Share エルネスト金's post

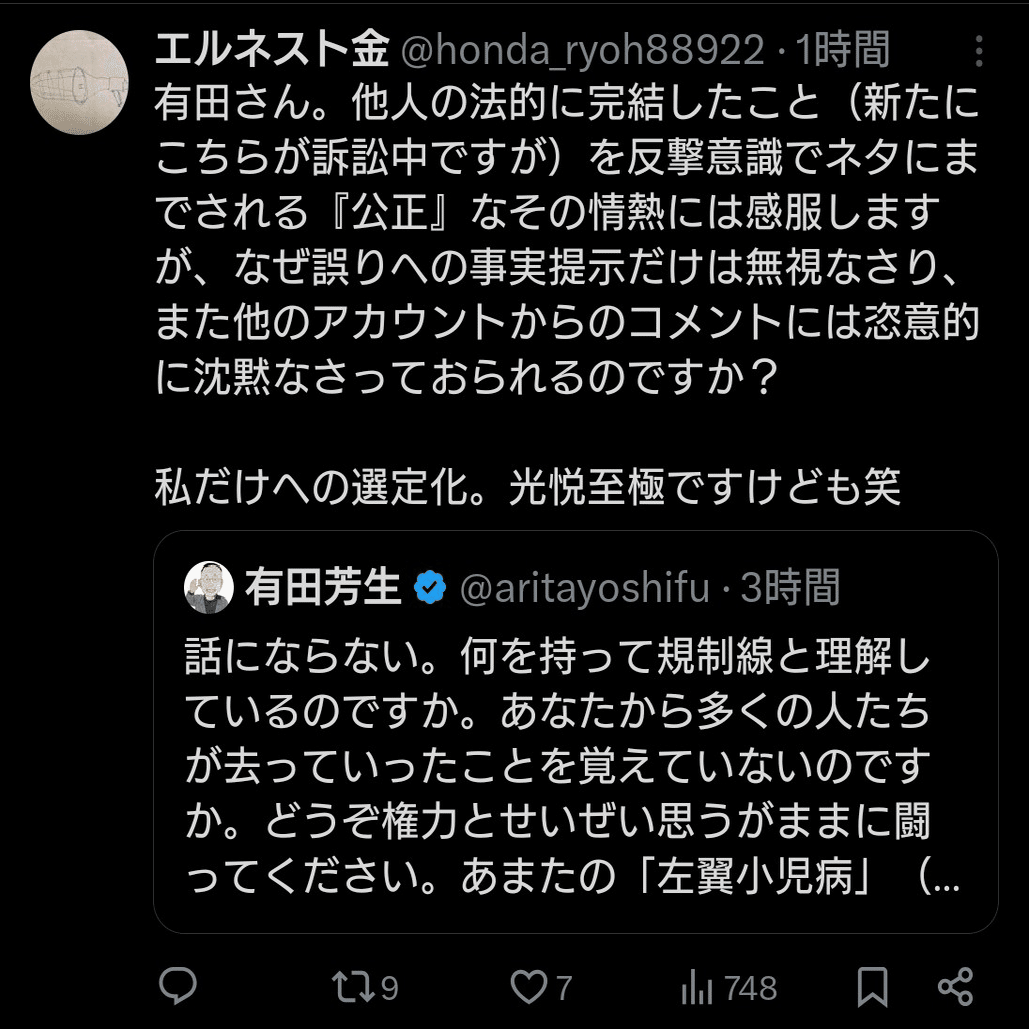(x=956, y=986)
